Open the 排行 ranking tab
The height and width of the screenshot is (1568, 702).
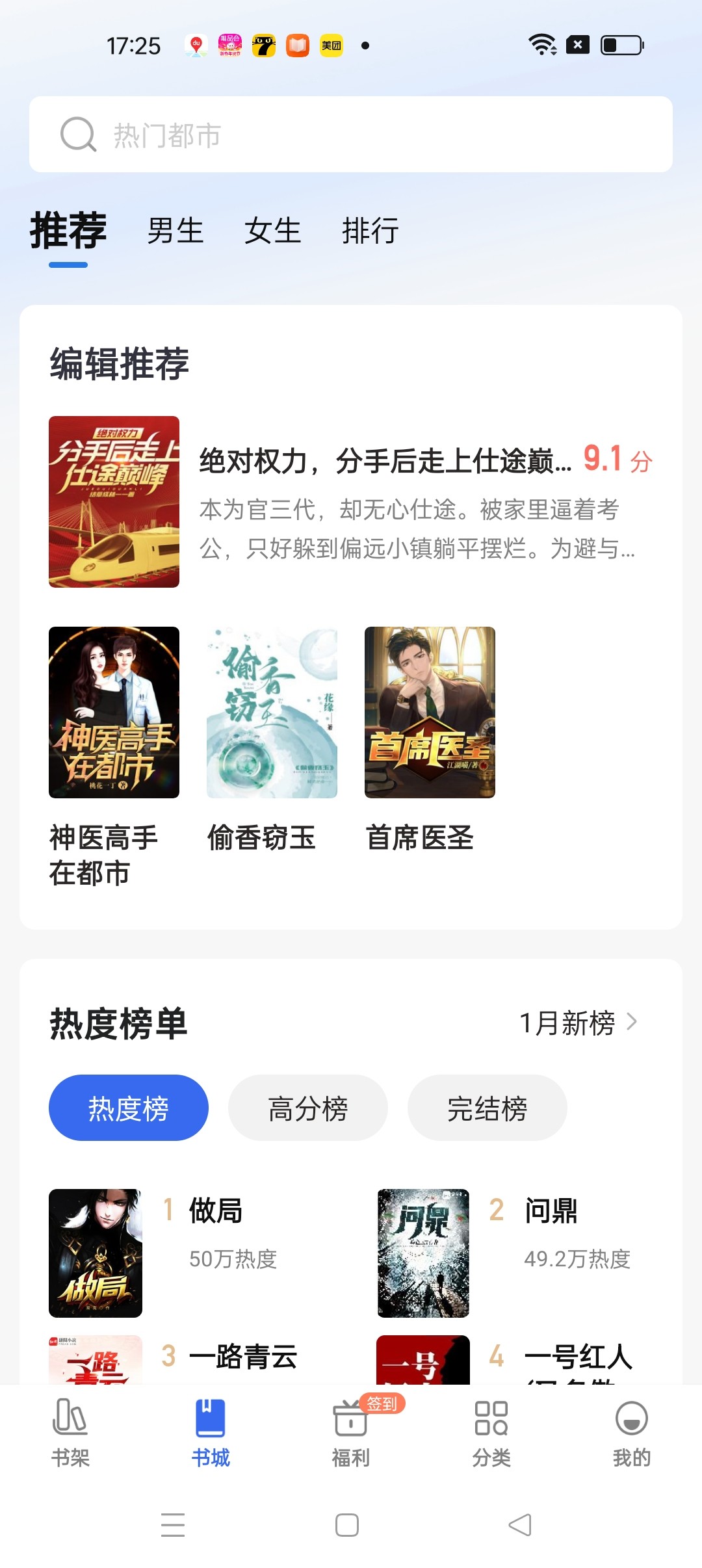pyautogui.click(x=370, y=231)
